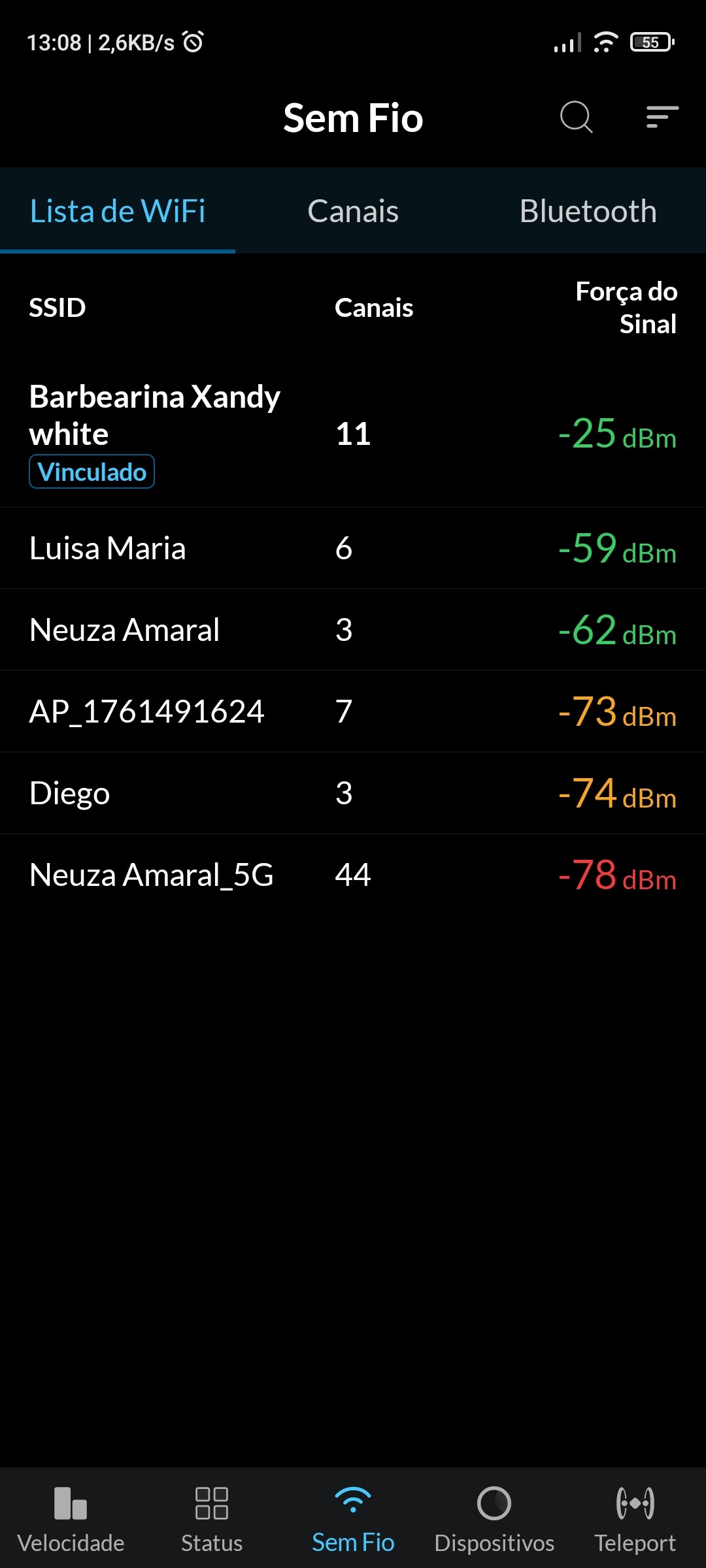Go to the Velocidade tab

[x=71, y=1518]
